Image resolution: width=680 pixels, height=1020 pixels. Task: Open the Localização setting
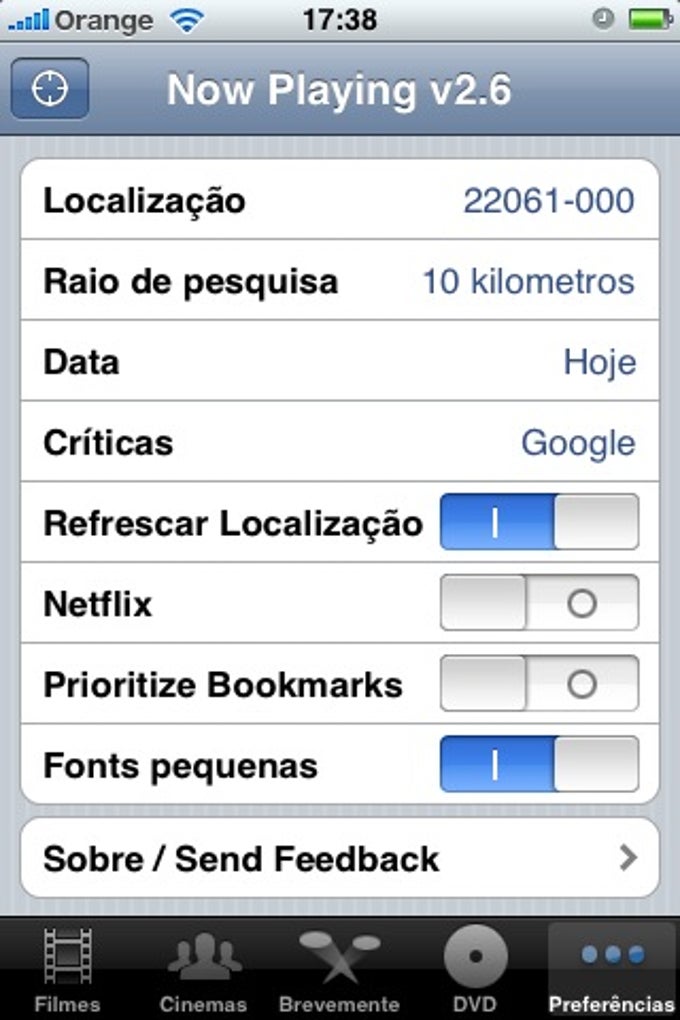[x=340, y=200]
